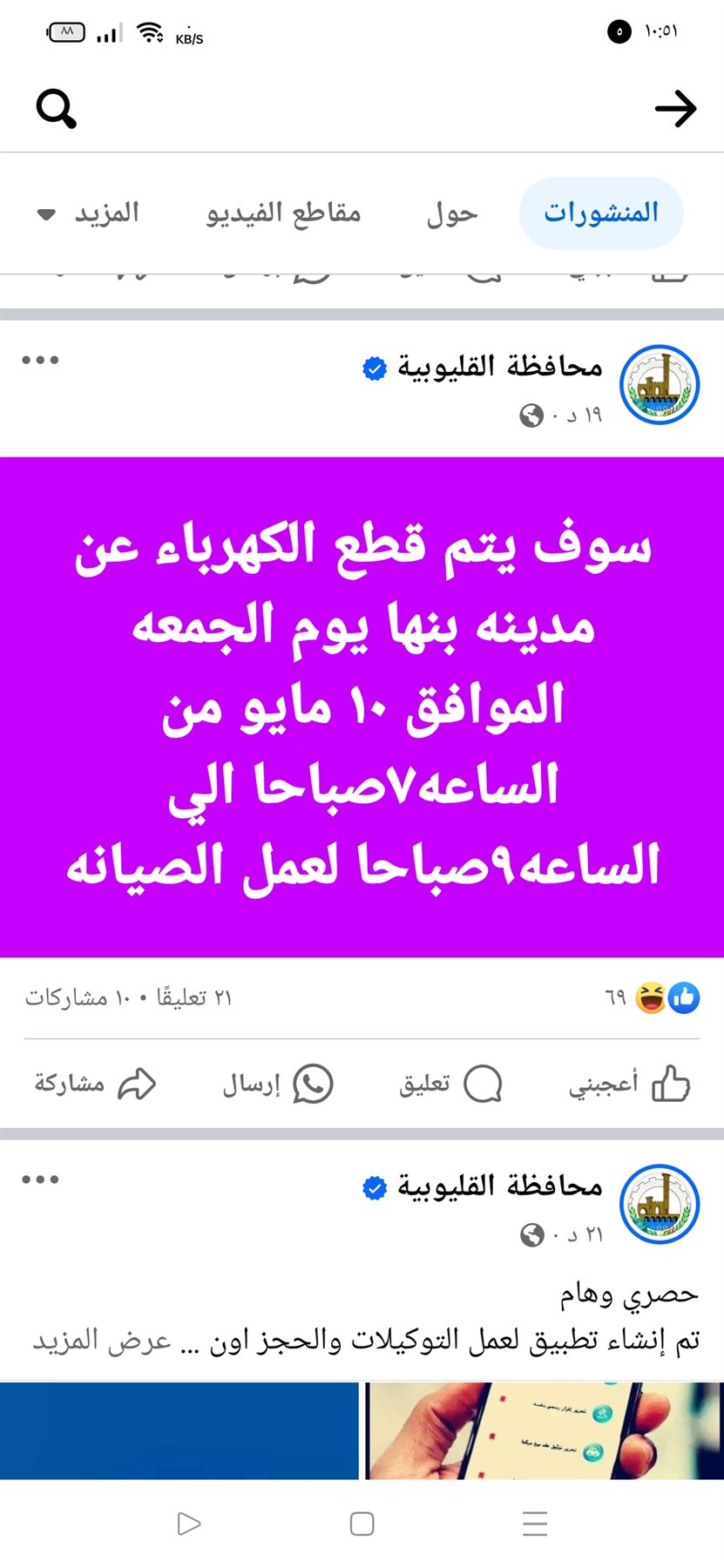Image resolution: width=724 pixels, height=1568 pixels.
Task: Open the recent apps menu button
Action: [x=534, y=1524]
